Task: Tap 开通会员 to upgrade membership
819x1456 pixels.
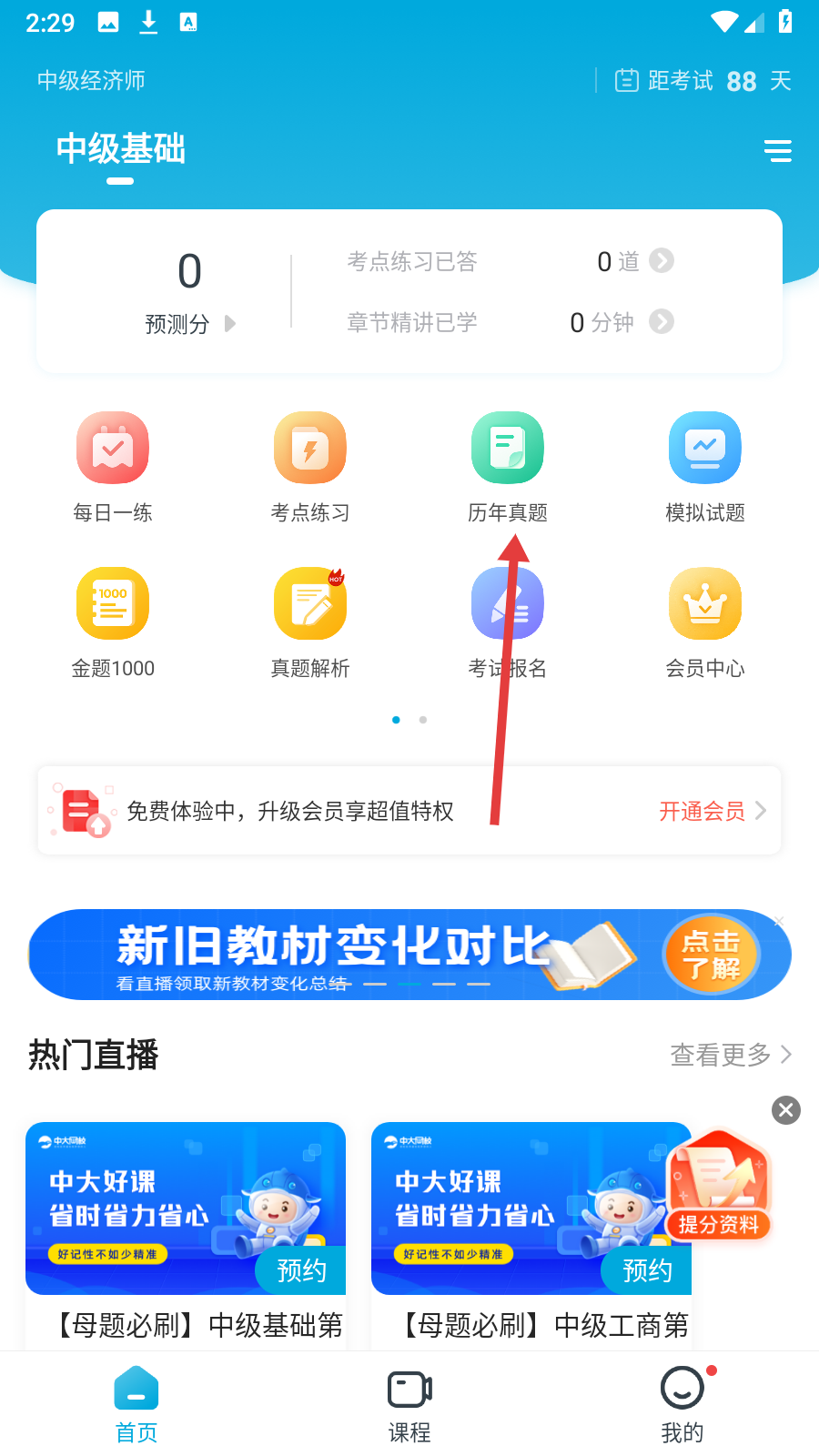Action: coord(711,811)
